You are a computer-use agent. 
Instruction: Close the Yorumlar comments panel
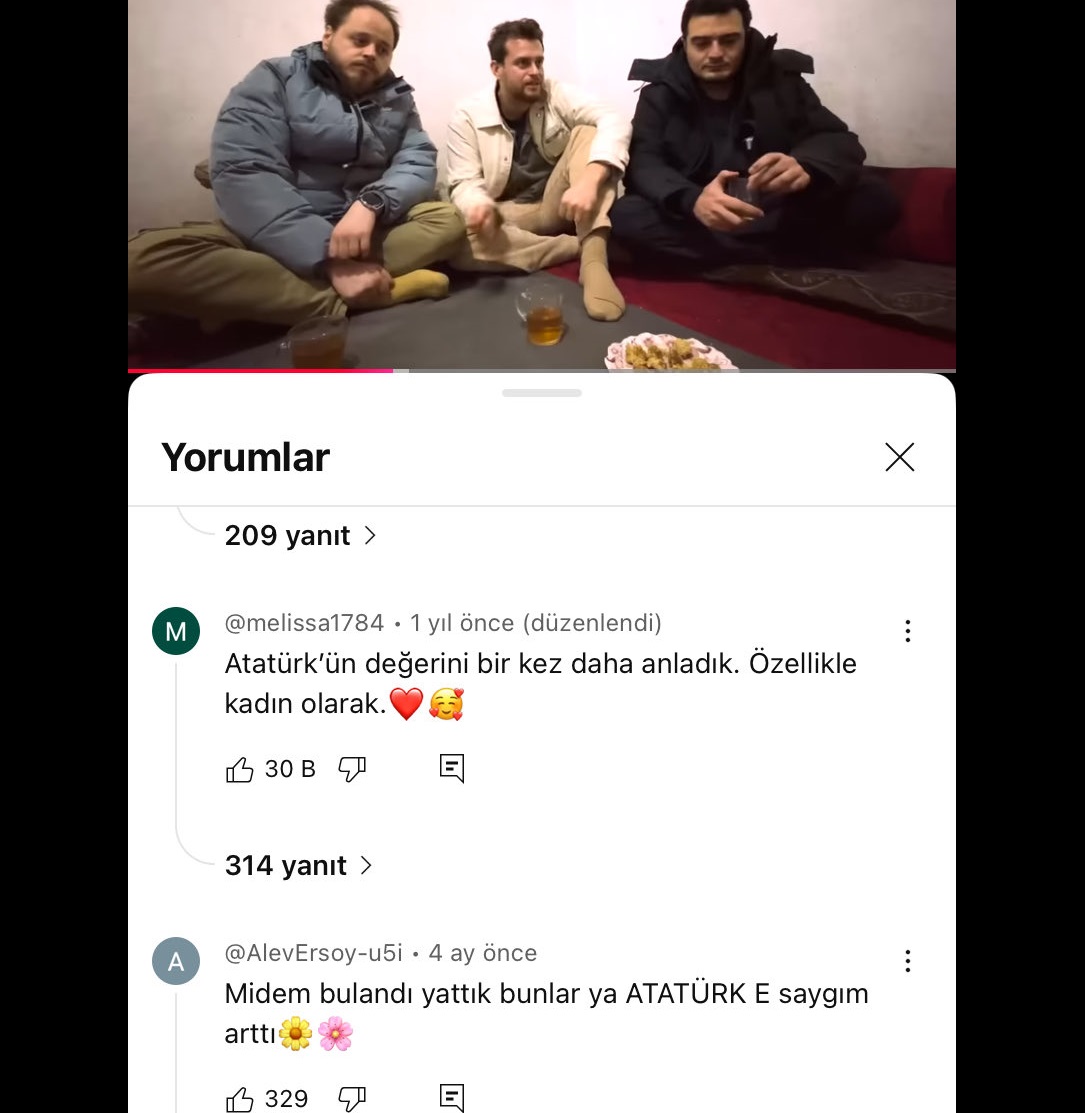click(899, 457)
